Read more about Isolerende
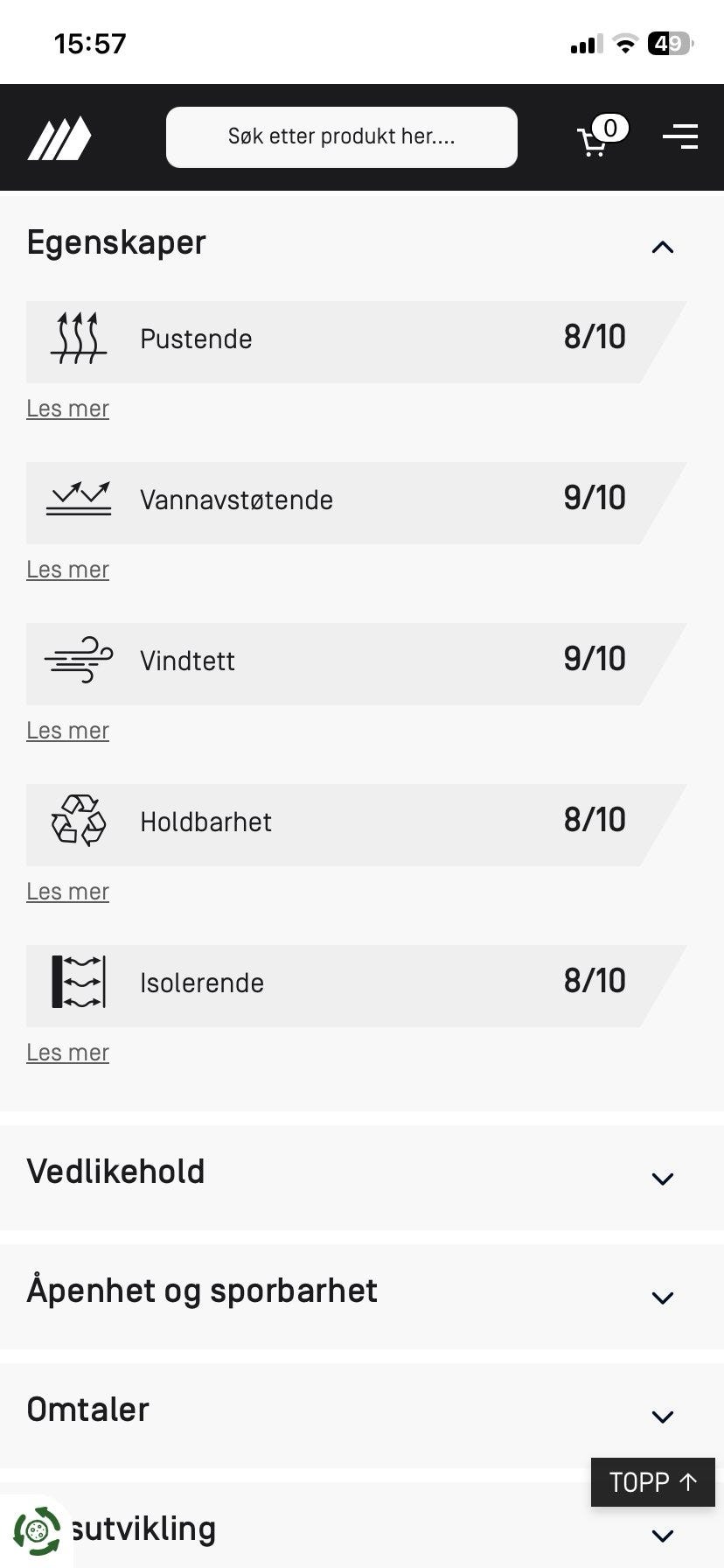Viewport: 724px width, 1568px height. coord(67,1053)
